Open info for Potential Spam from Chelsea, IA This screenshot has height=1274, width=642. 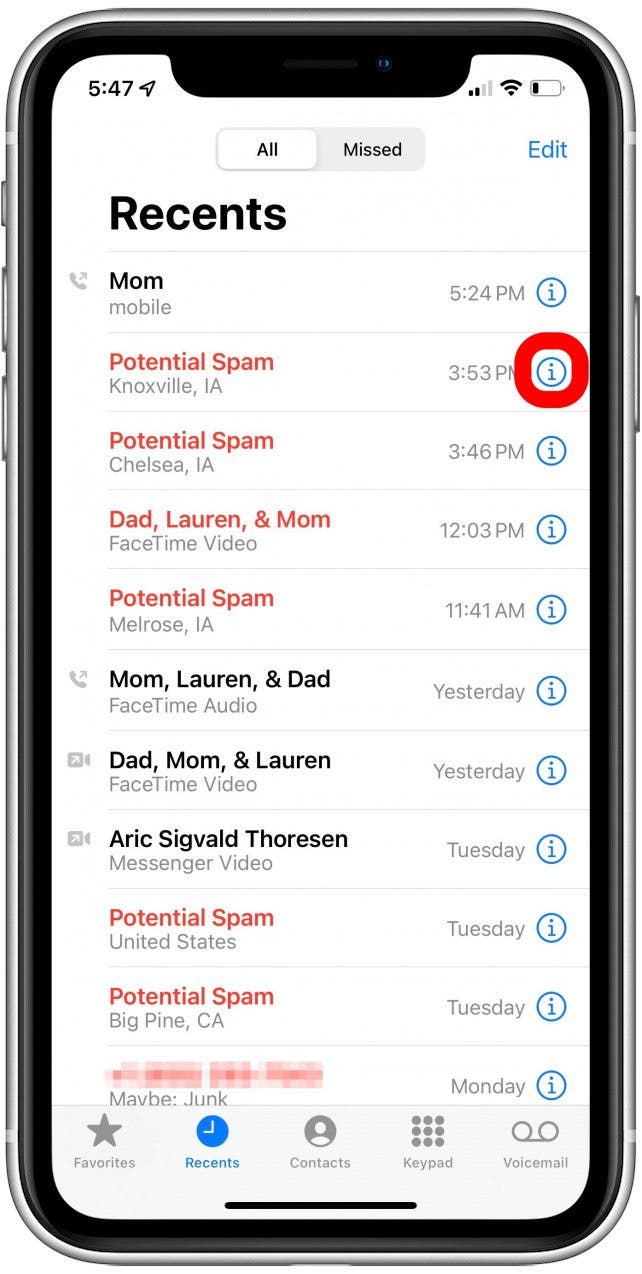point(551,451)
